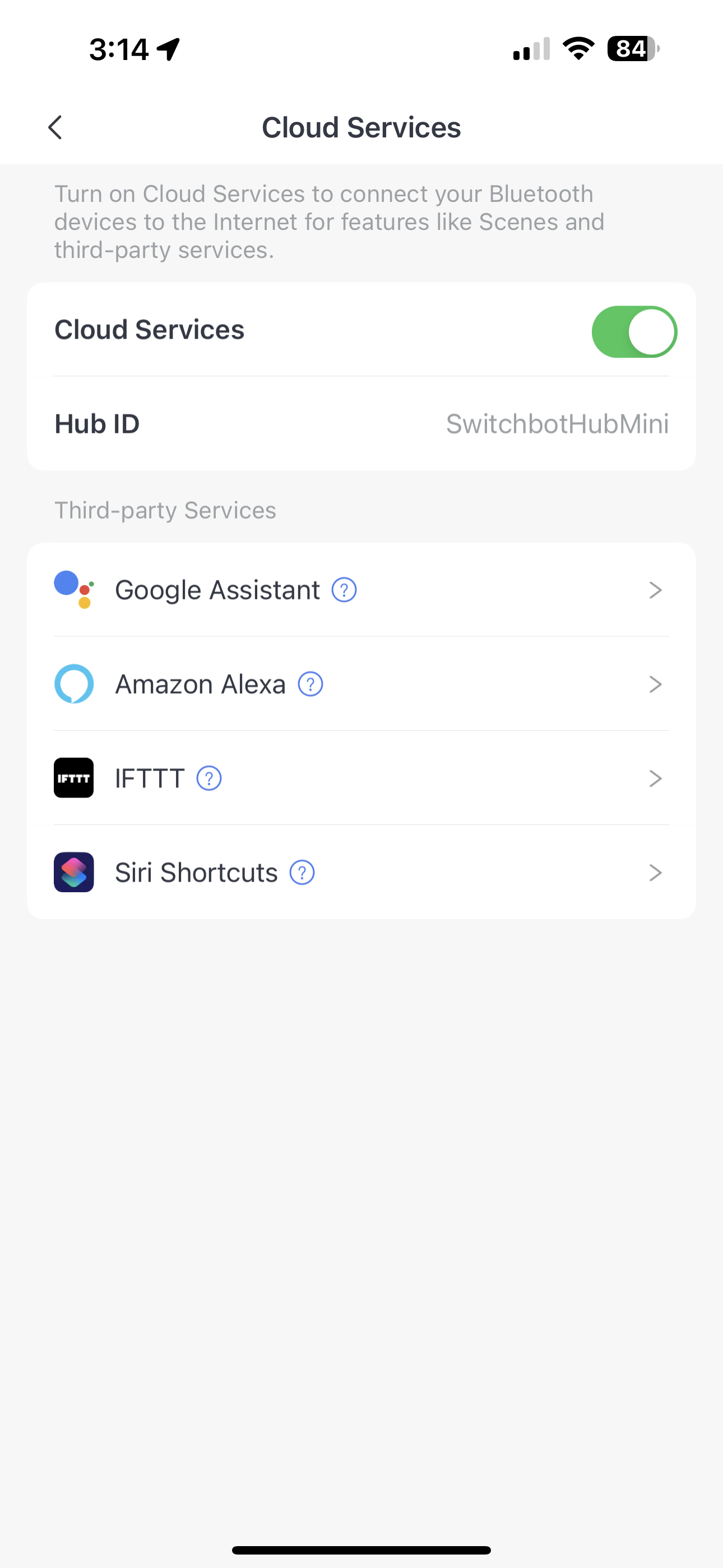Open Amazon Alexa via its chevron
This screenshot has height=1568, width=723.
point(655,684)
